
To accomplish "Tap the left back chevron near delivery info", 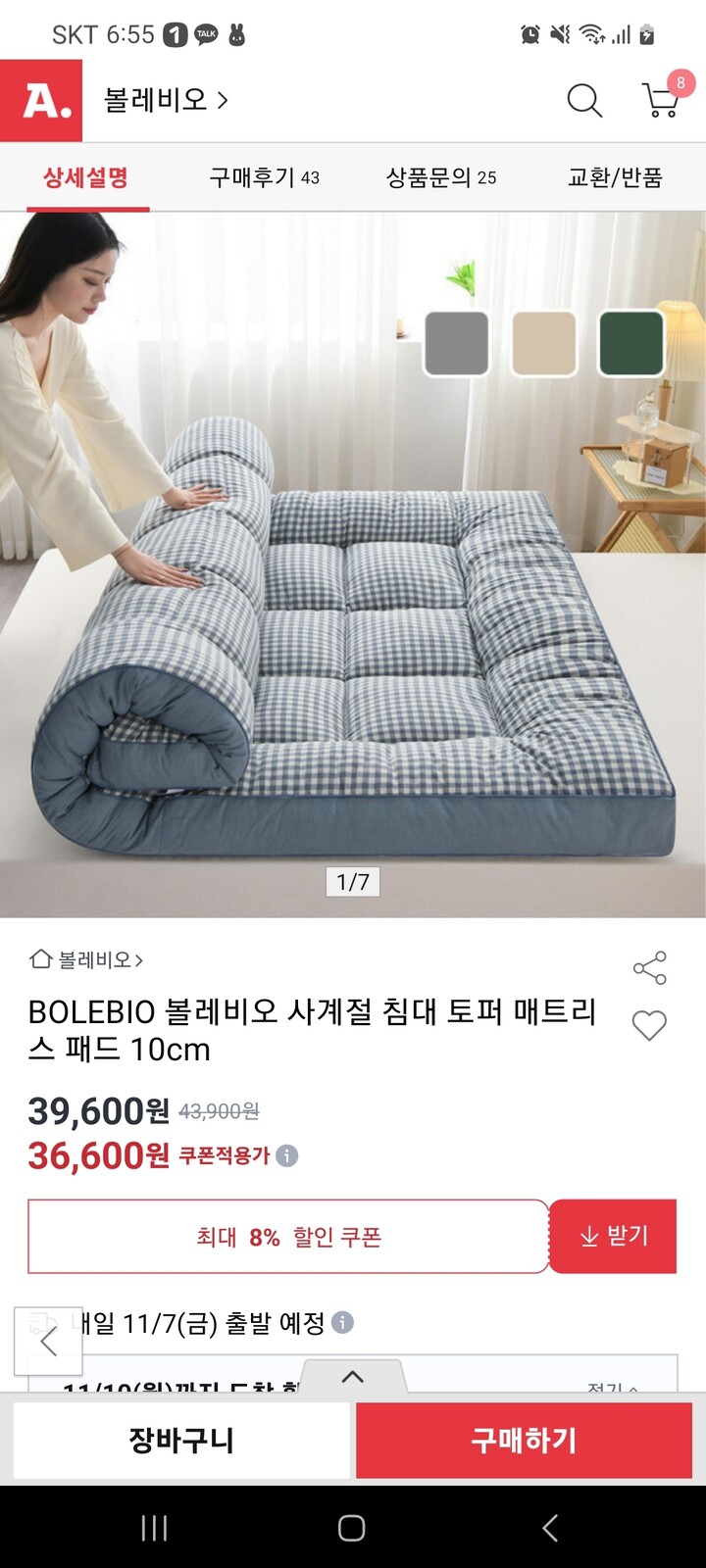I will pyautogui.click(x=50, y=1341).
